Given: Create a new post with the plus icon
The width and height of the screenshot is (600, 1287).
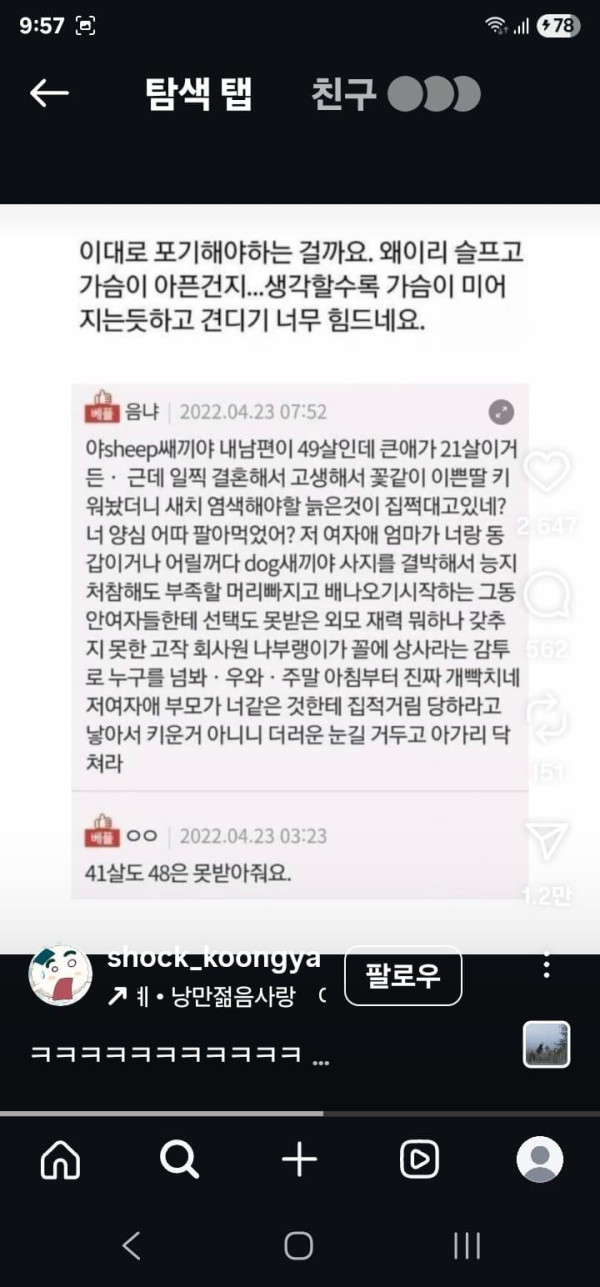Looking at the screenshot, I should [299, 1160].
